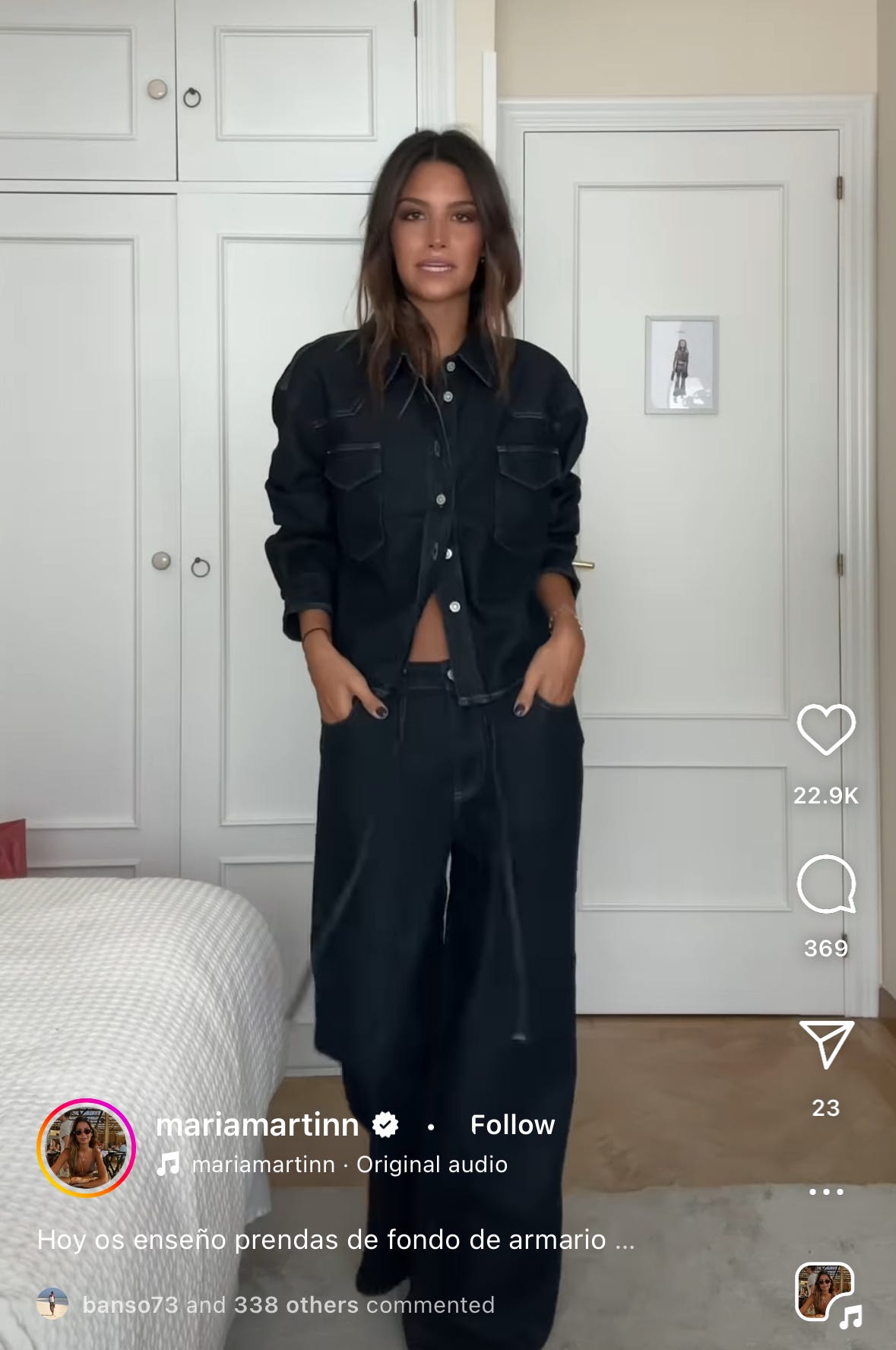This screenshot has height=1350, width=896.
Task: Follow mariamartinn
Action: tap(512, 1125)
